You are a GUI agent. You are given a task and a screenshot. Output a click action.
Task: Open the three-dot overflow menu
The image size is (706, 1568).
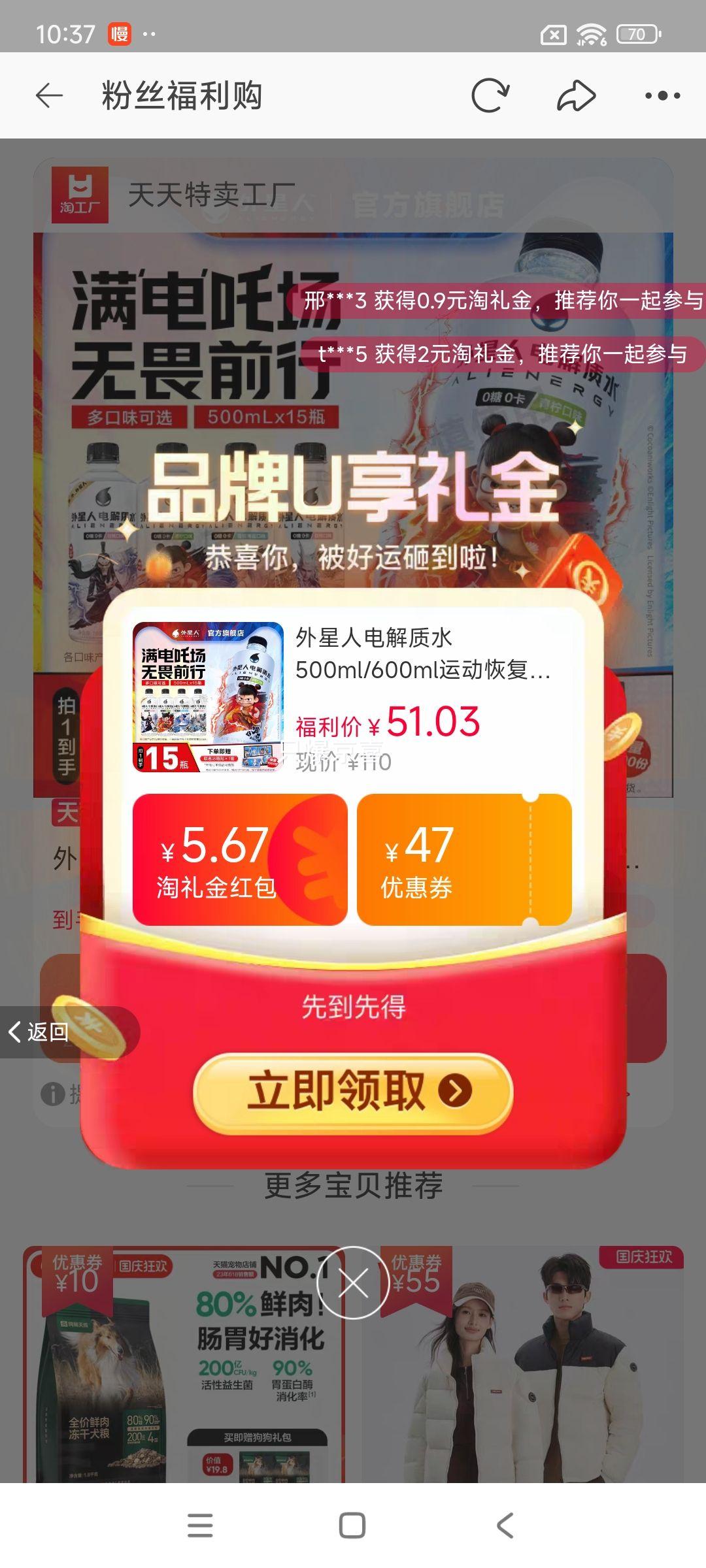(x=662, y=96)
